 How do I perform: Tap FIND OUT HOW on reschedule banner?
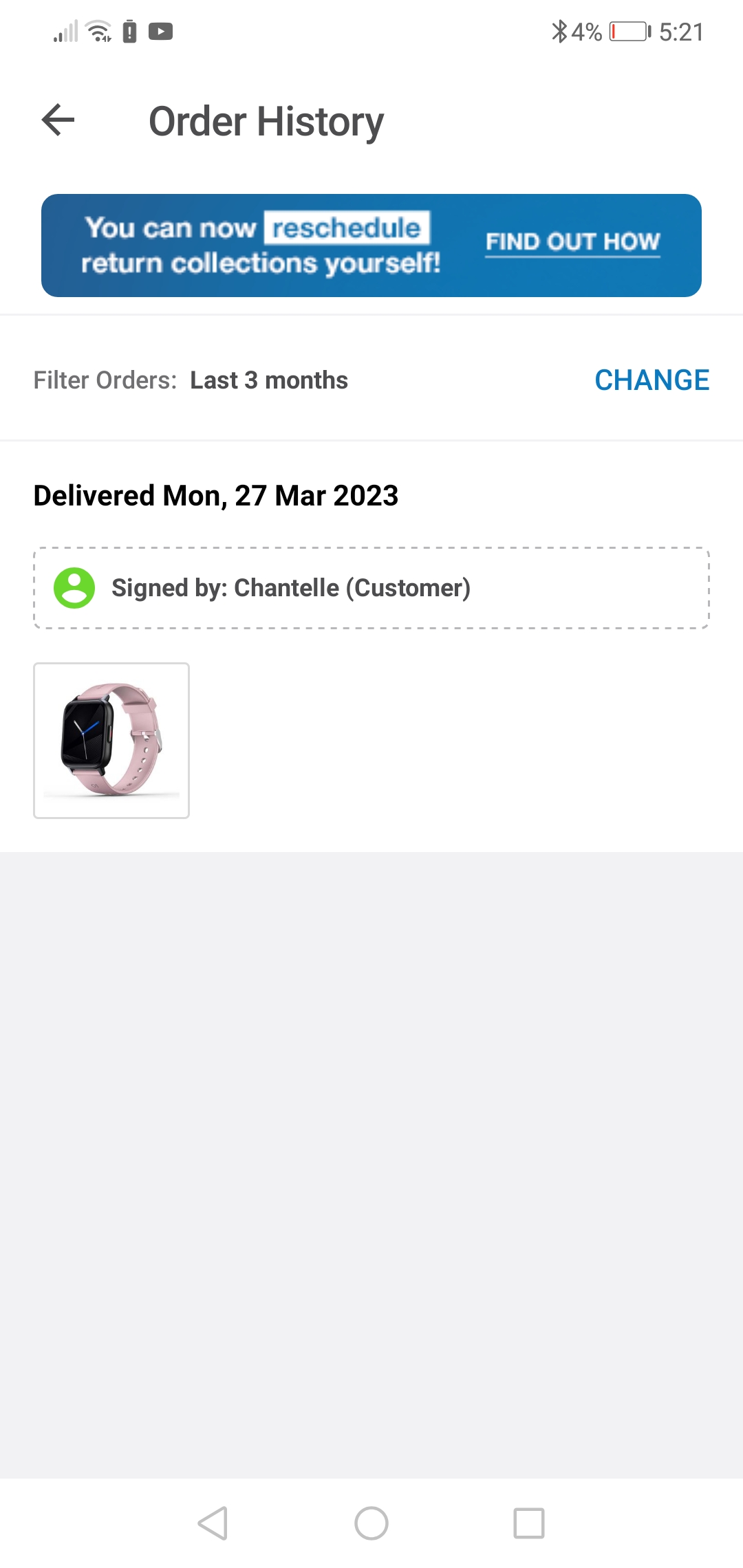click(x=572, y=242)
